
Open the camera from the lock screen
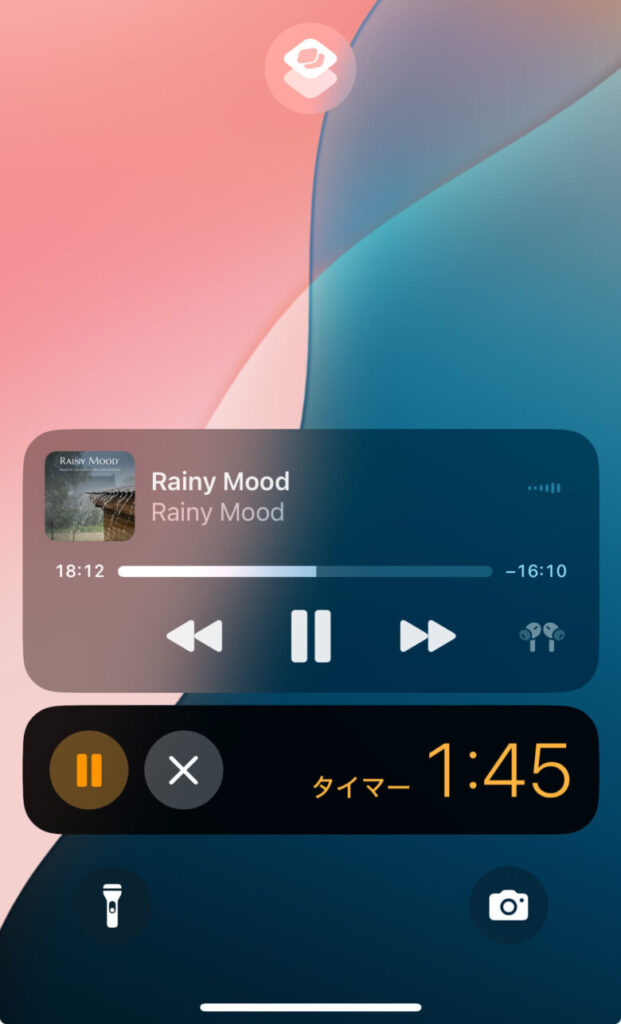point(508,906)
